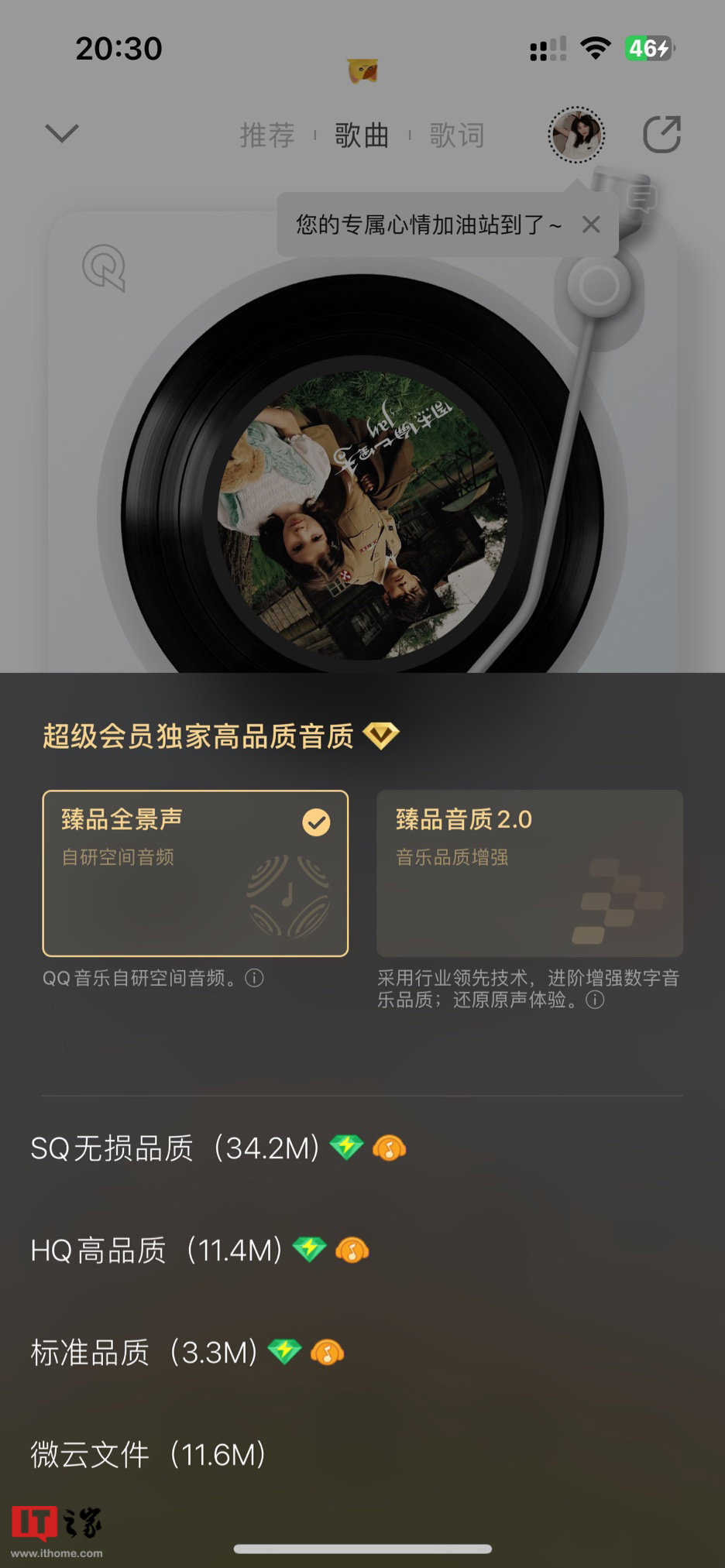Open the artist avatar
Screen dimensions: 725x1568
(x=576, y=136)
